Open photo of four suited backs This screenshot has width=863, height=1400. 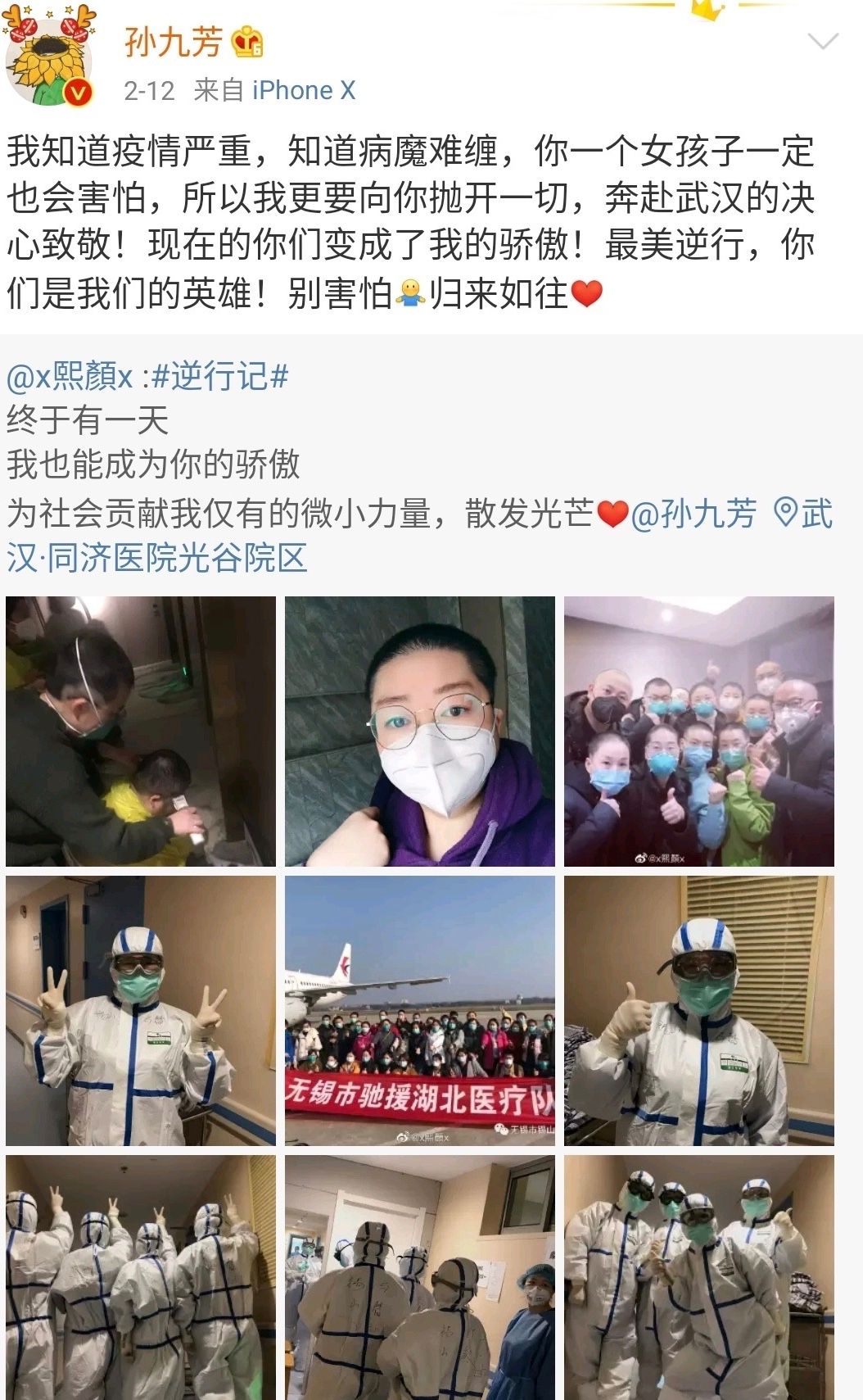coord(141,1276)
